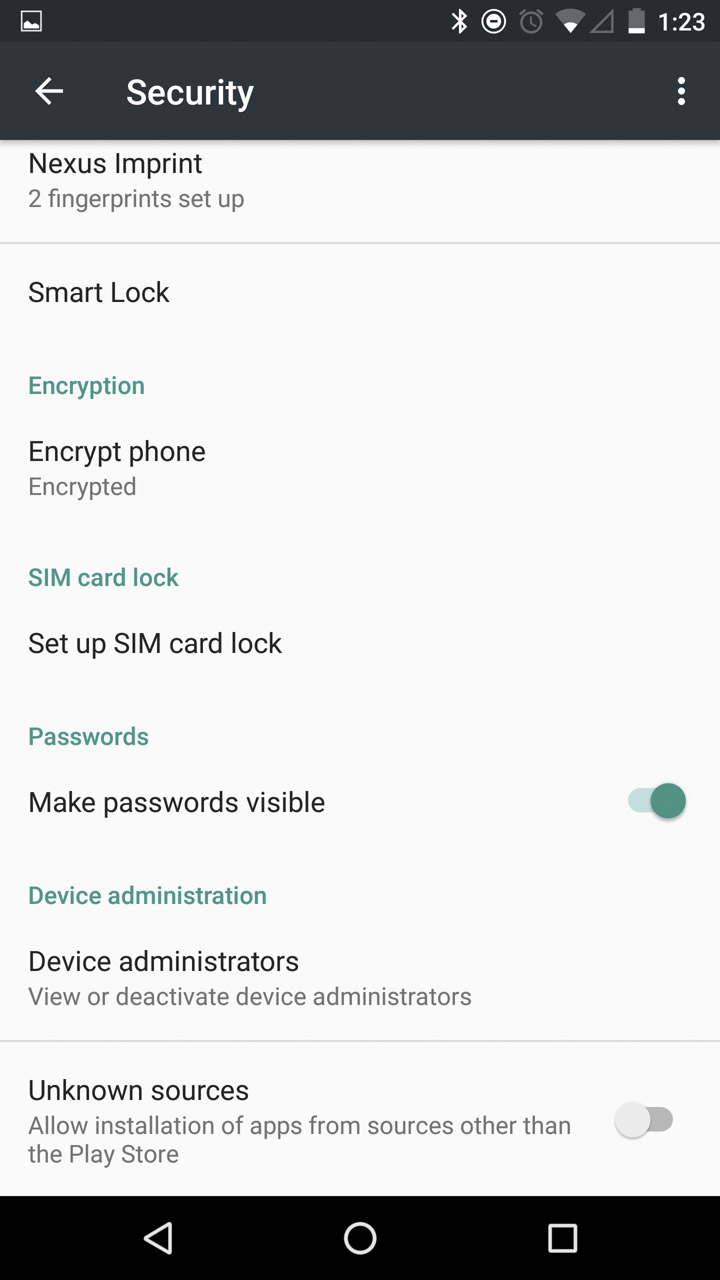The height and width of the screenshot is (1280, 720).
Task: Tap the system home button
Action: click(360, 1238)
